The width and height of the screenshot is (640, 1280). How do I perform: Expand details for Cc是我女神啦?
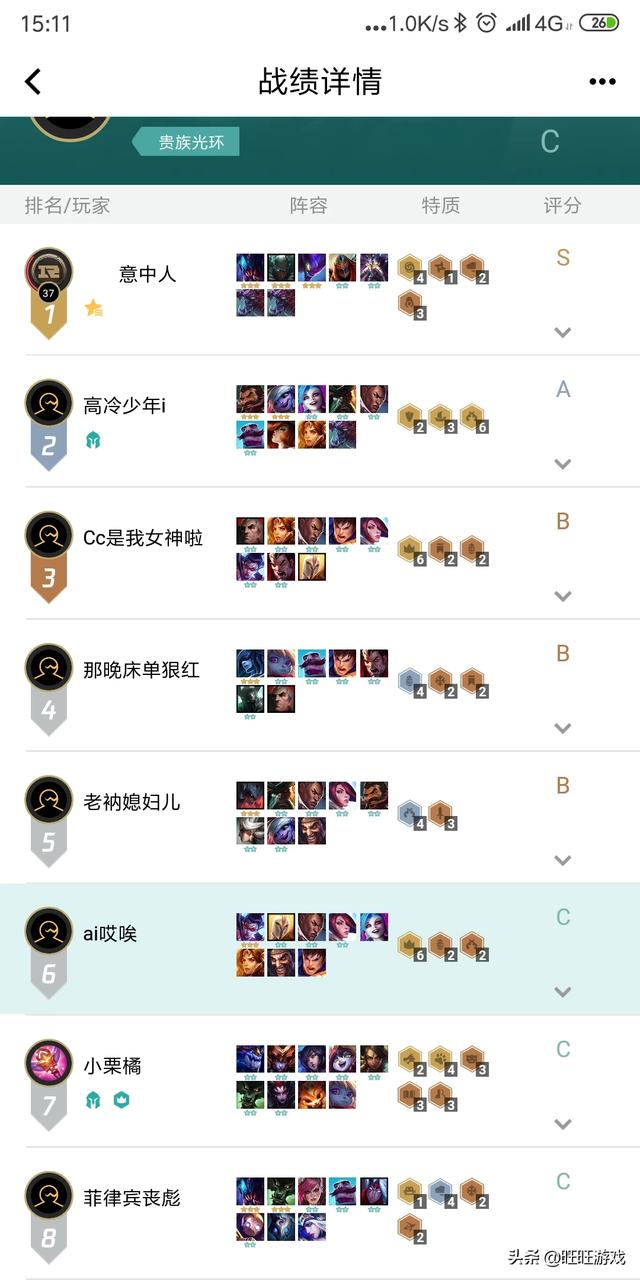coord(562,596)
